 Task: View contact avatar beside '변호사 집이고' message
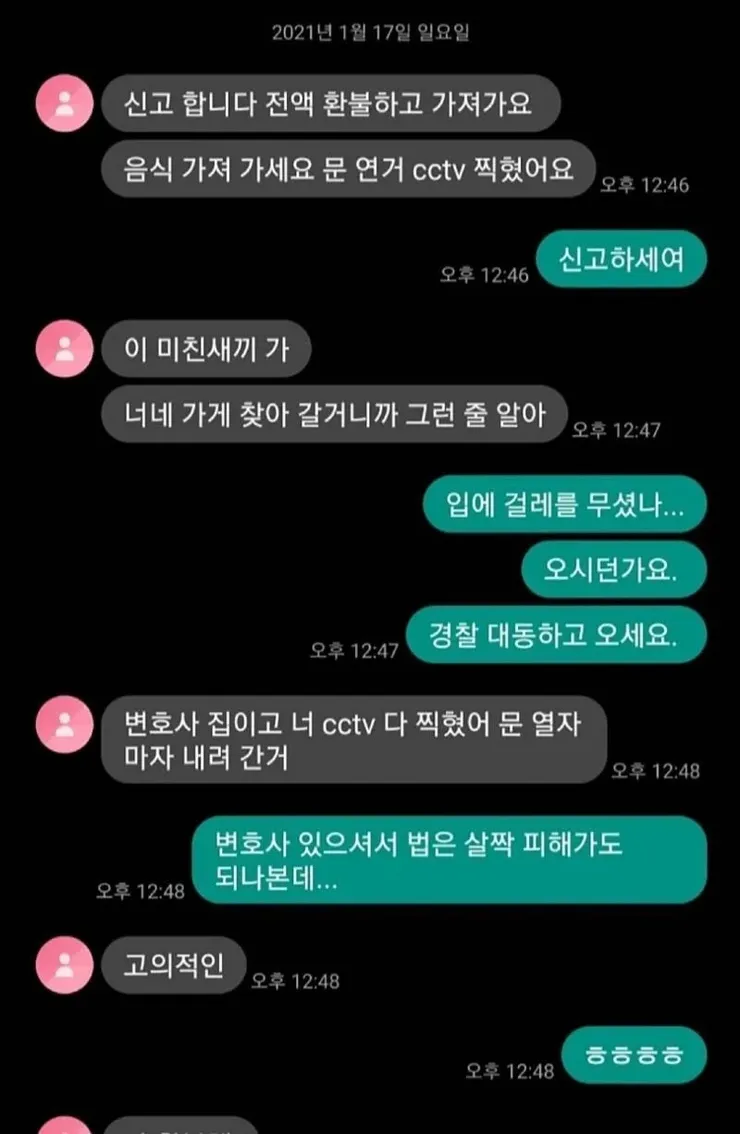65,722
